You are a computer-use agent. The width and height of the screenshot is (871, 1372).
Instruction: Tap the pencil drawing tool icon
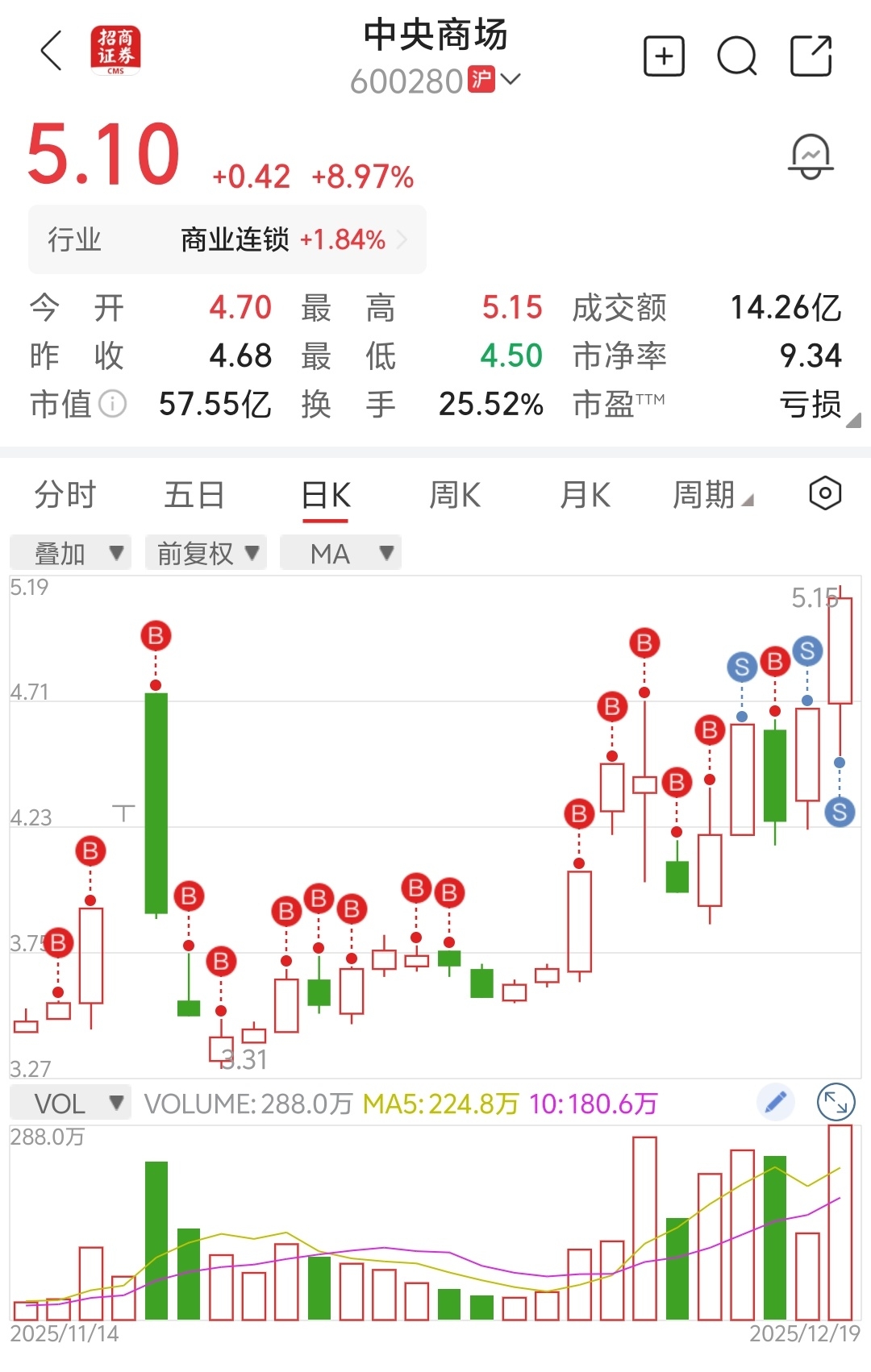coord(776,1103)
